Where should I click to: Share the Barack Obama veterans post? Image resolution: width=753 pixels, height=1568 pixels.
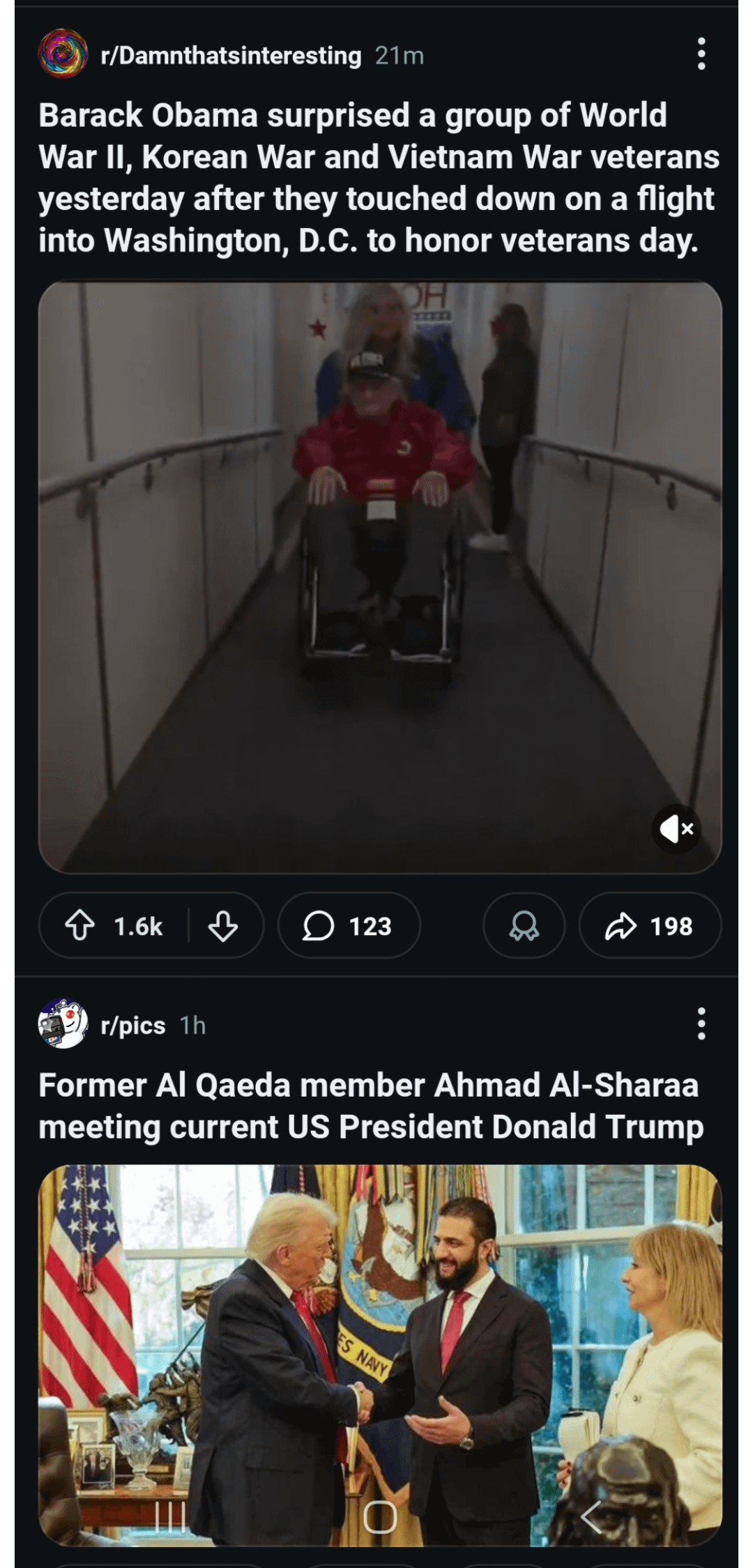pos(650,926)
